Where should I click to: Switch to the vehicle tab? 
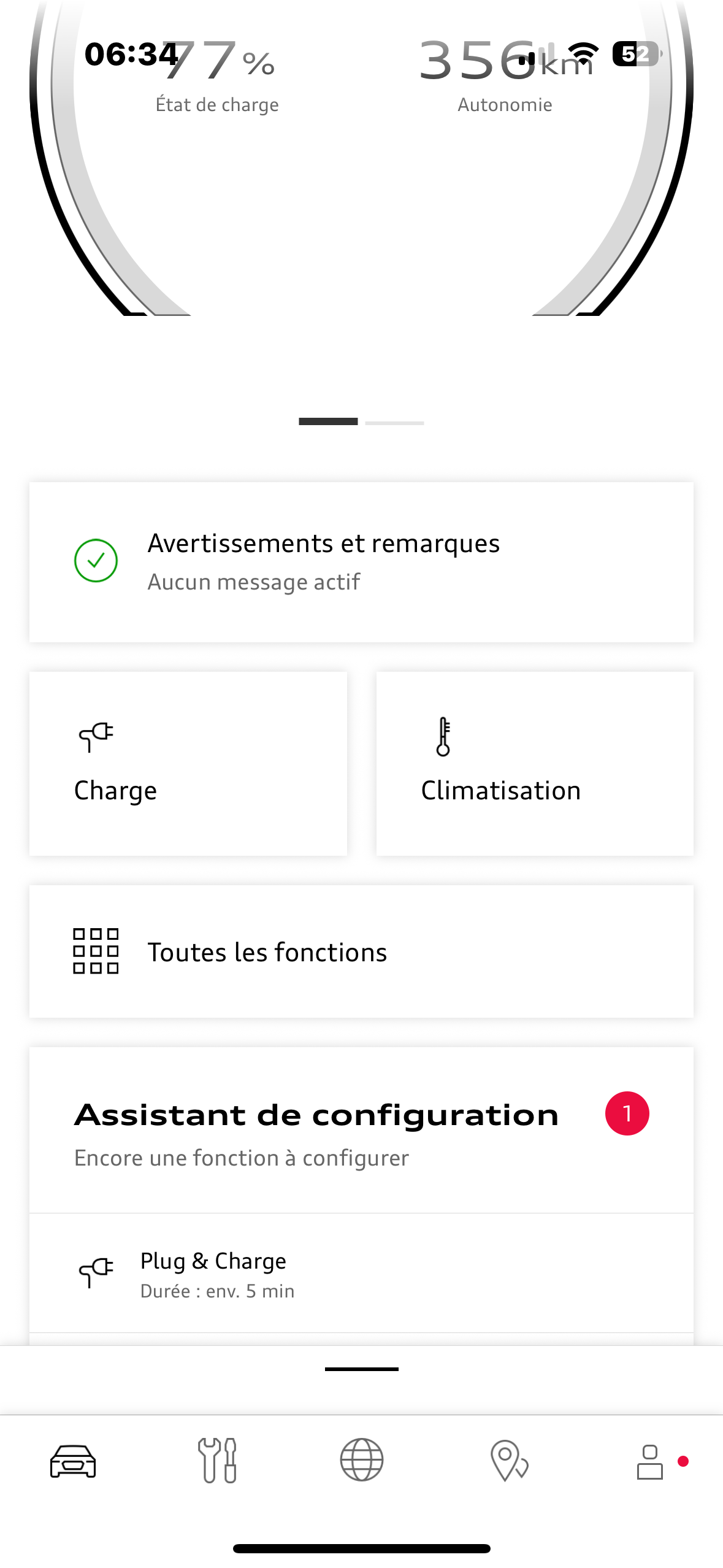[73, 1461]
